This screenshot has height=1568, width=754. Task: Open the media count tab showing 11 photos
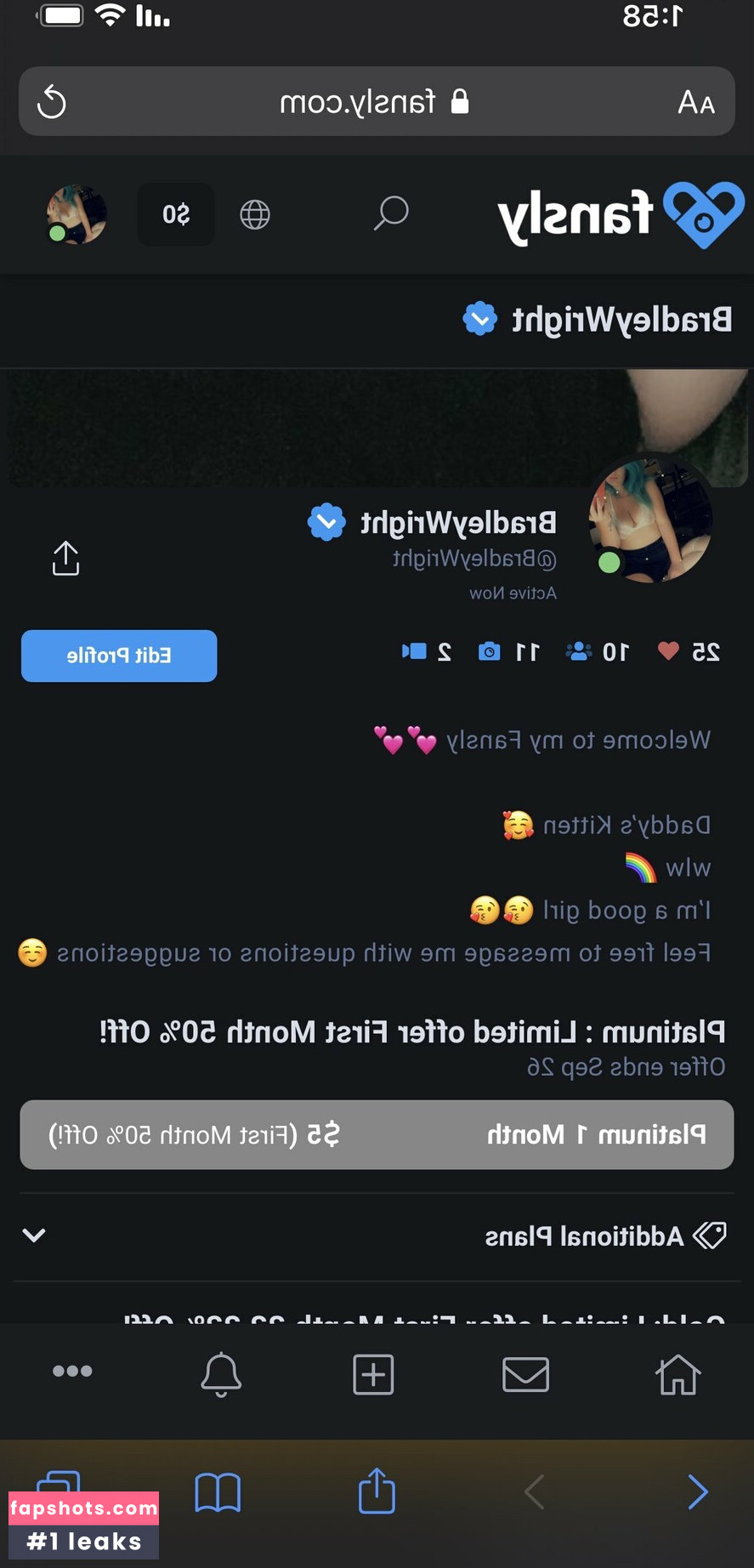pos(508,651)
